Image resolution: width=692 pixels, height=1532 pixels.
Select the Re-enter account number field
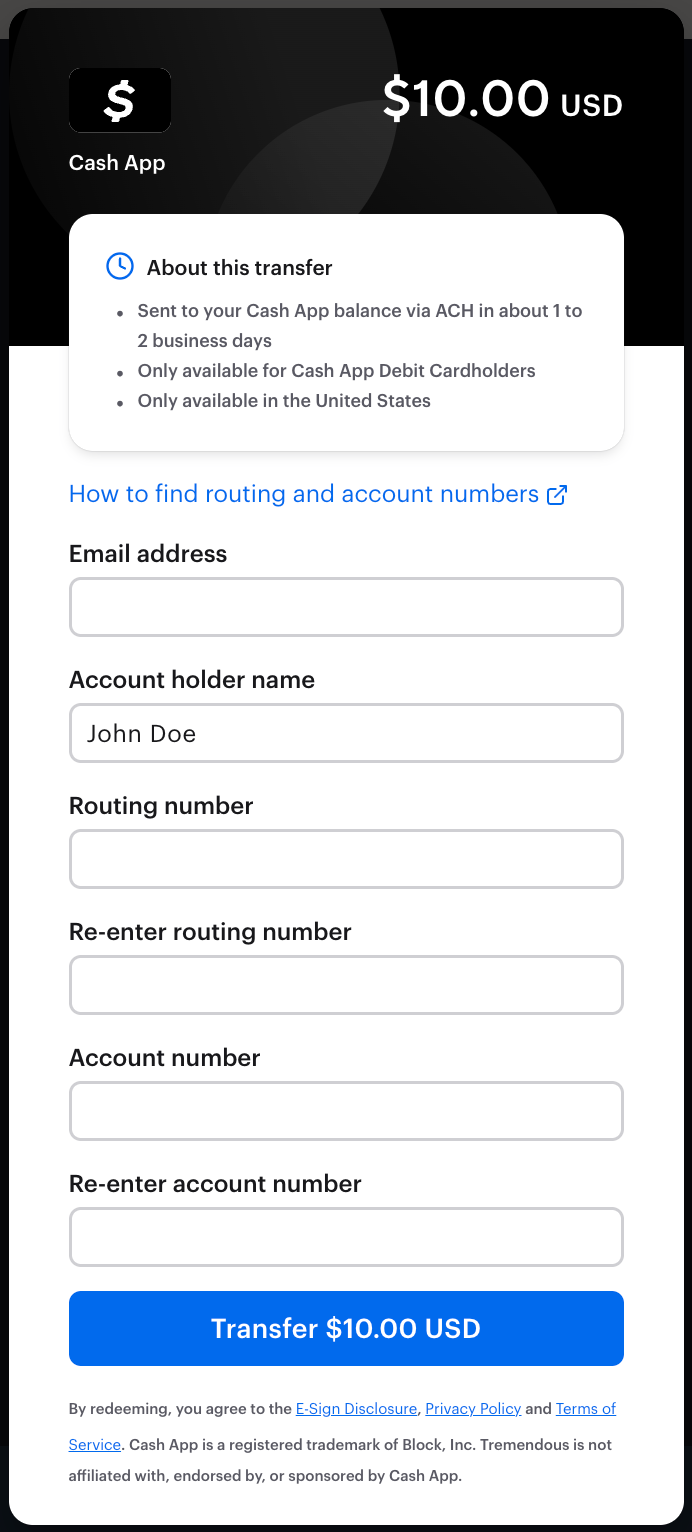coord(346,1237)
